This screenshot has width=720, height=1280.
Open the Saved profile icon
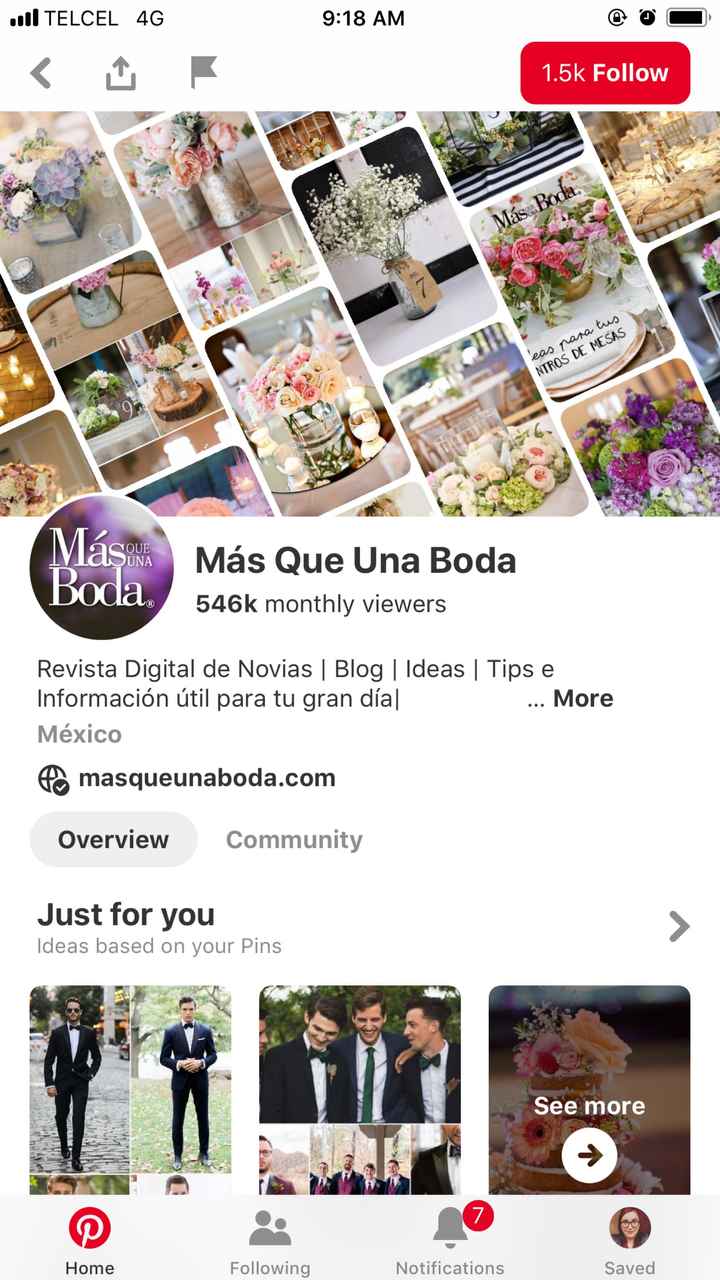coord(629,1227)
